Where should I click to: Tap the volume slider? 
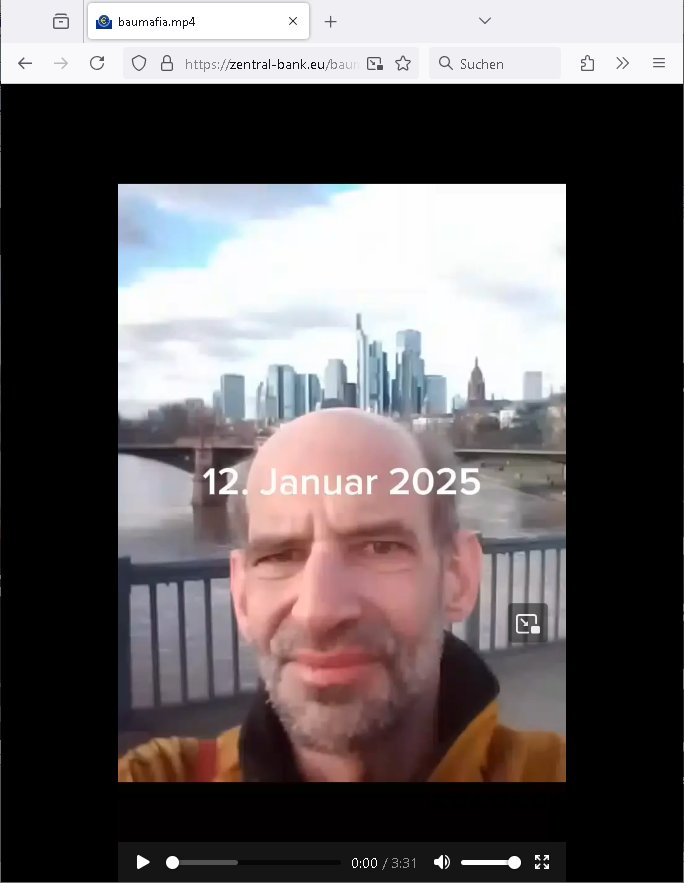(x=490, y=862)
